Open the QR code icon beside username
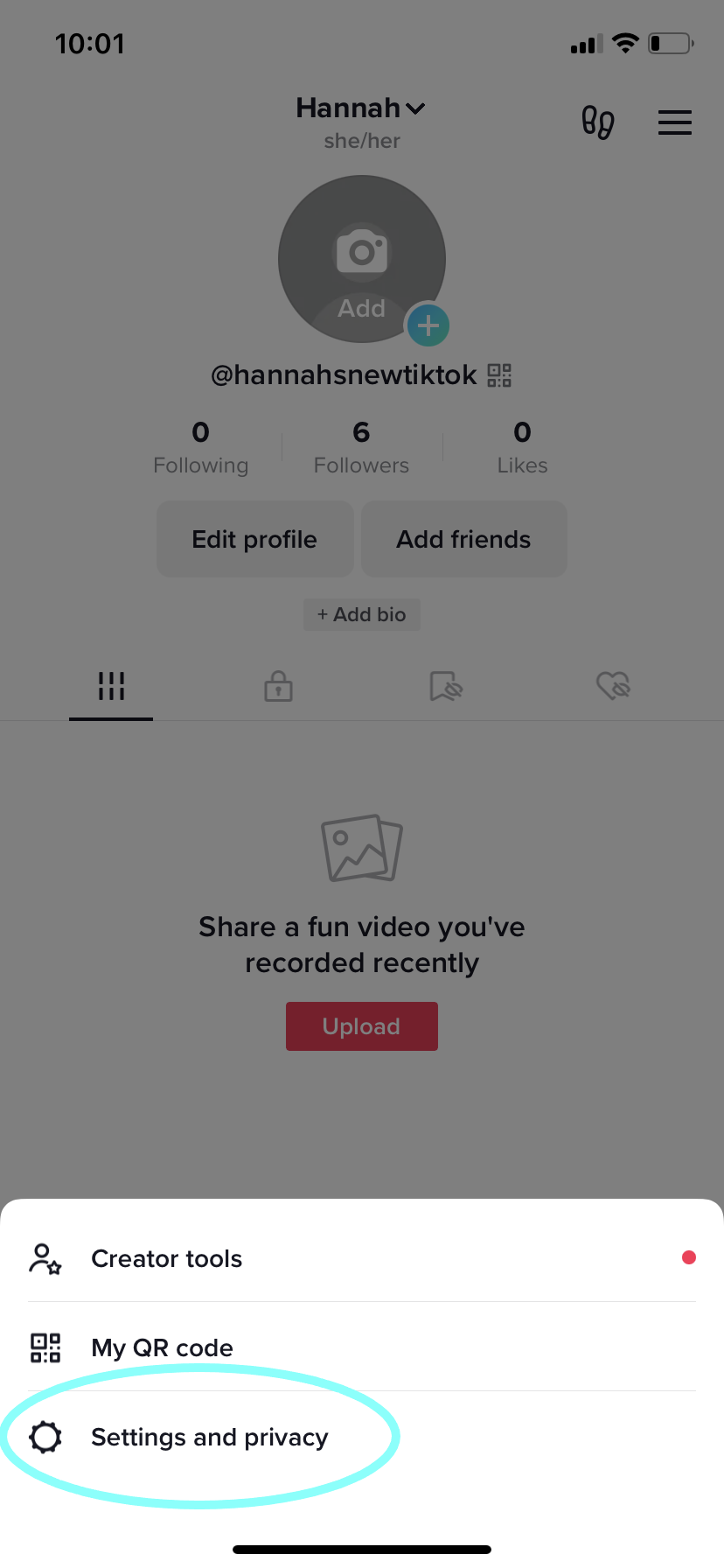This screenshot has height=1568, width=724. 499,375
